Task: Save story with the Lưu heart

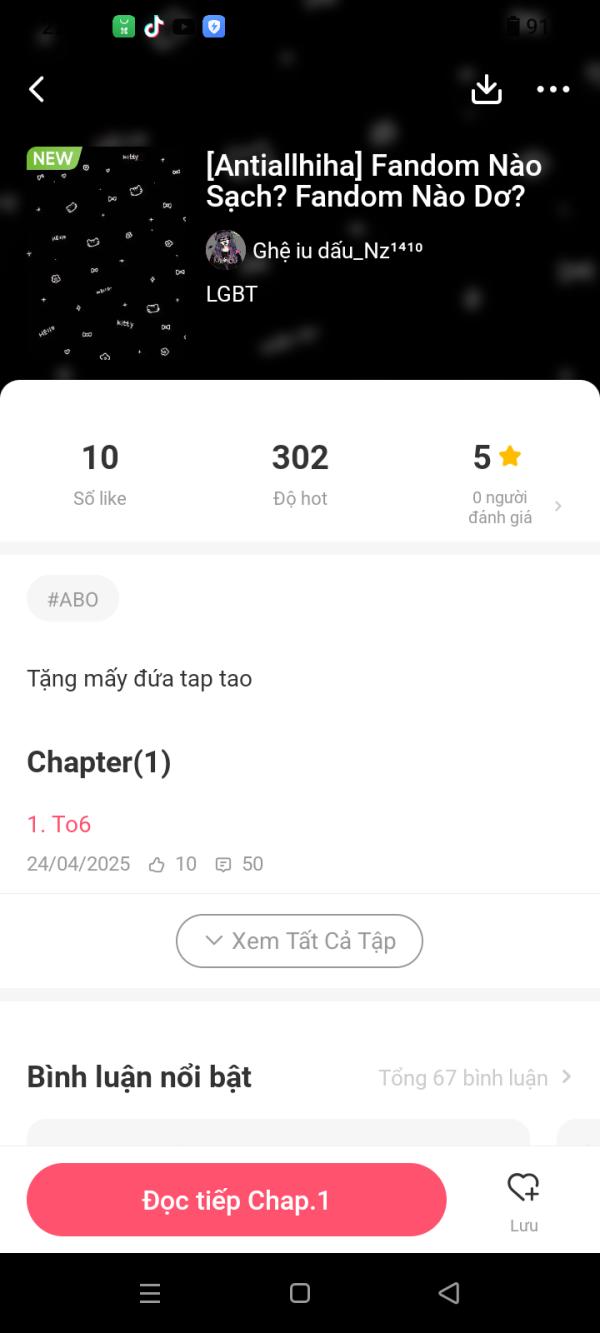Action: point(523,1199)
